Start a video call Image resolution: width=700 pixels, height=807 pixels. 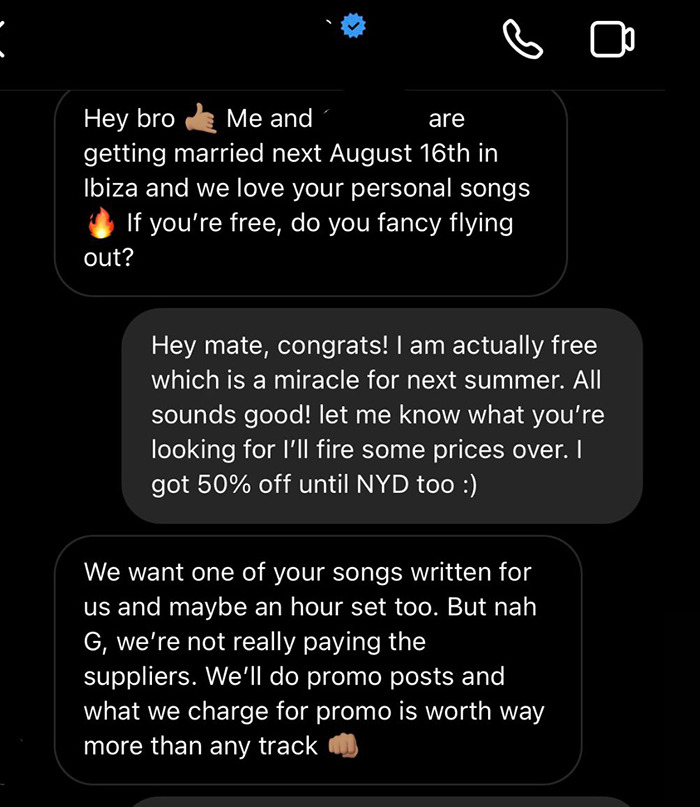(x=612, y=40)
